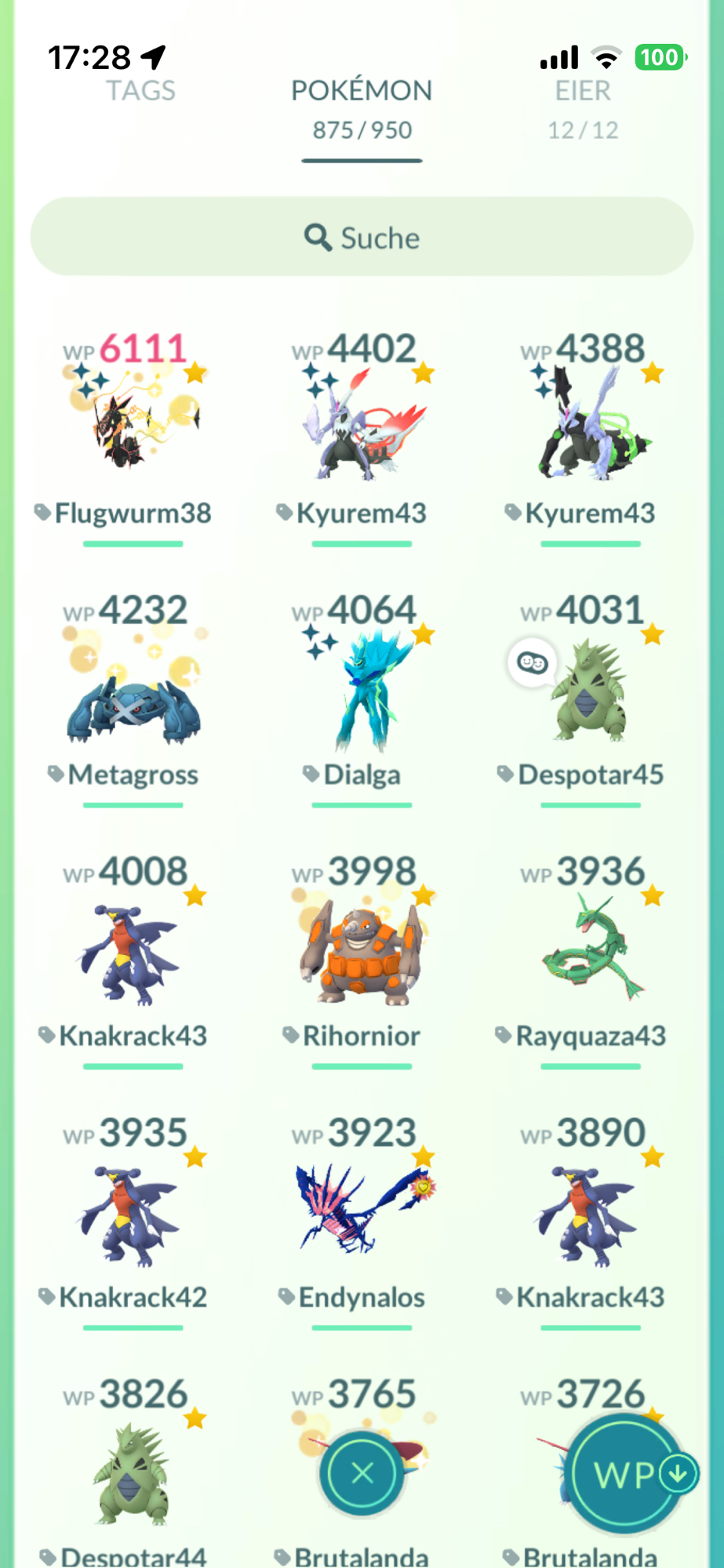Close the Pokémon storage with the X button
The width and height of the screenshot is (724, 1568).
click(362, 1473)
